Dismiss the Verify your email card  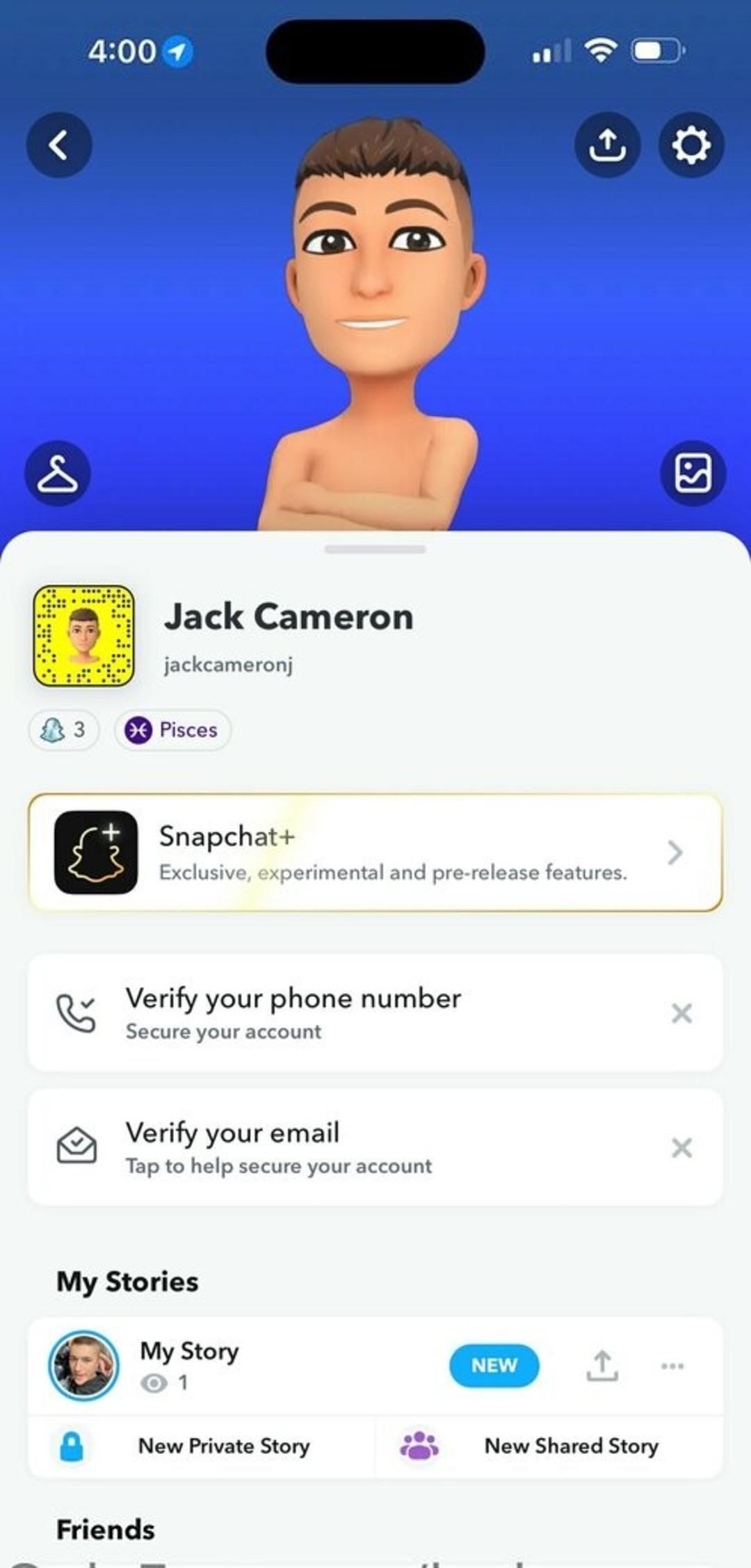(681, 1147)
